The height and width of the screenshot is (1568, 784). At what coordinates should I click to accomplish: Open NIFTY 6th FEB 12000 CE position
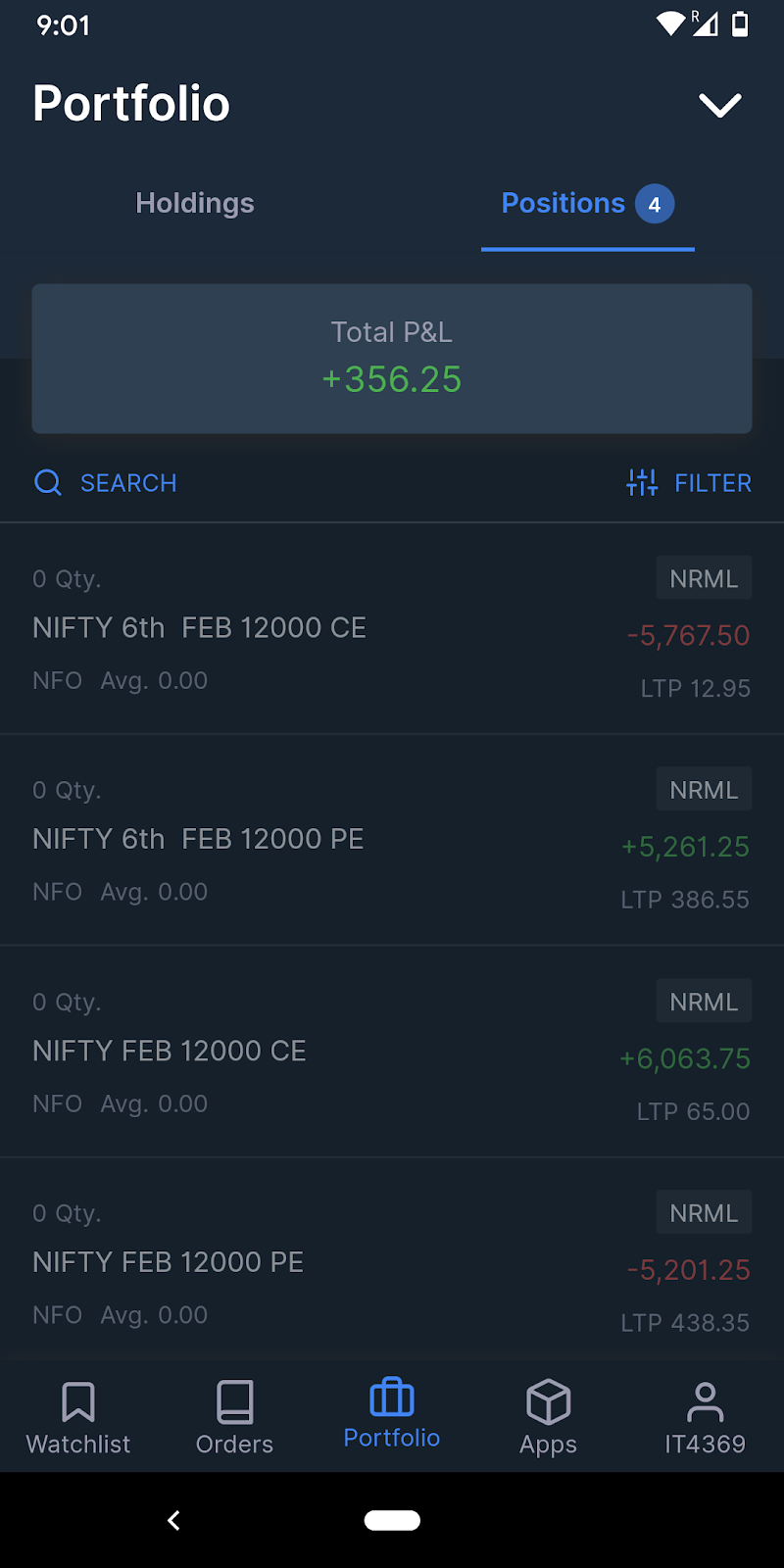pos(392,629)
